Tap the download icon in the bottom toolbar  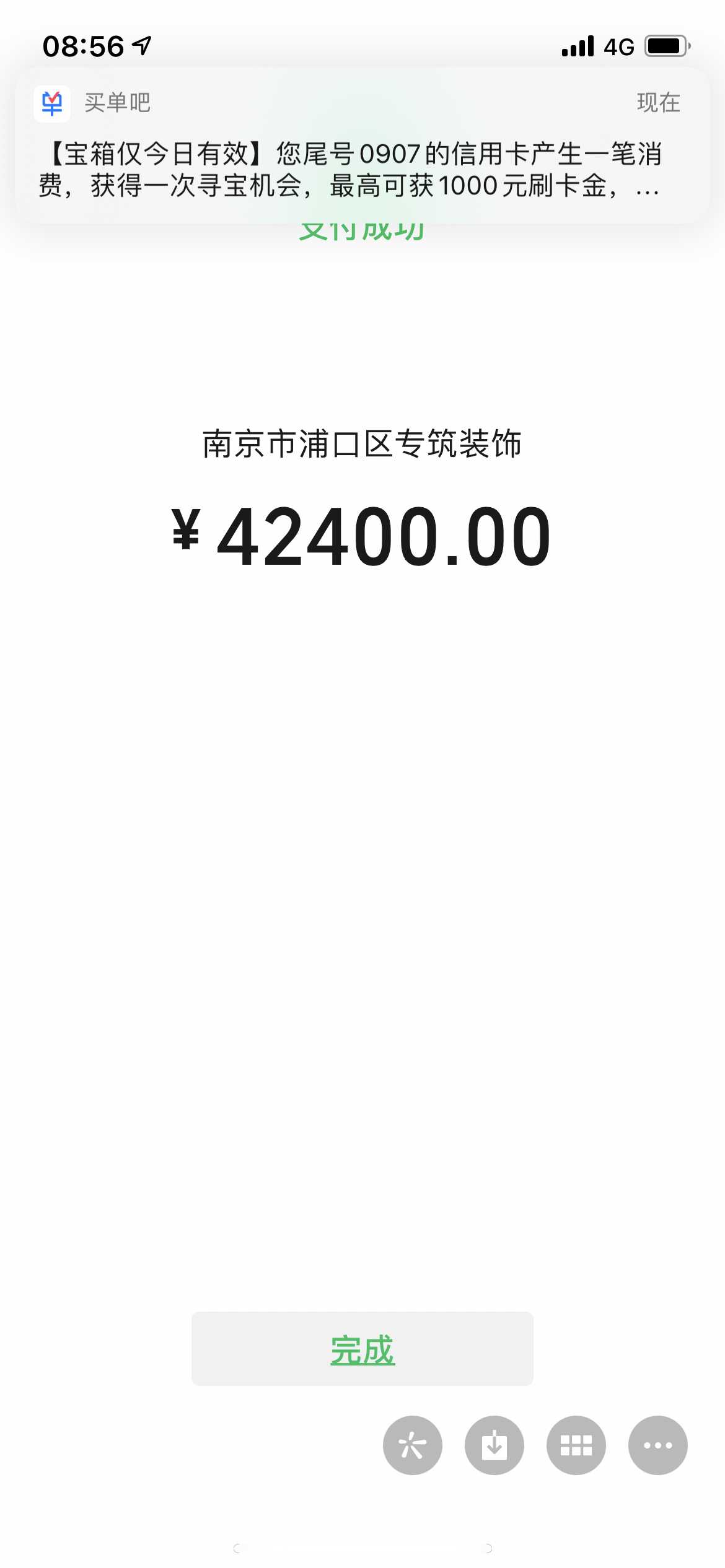point(494,1445)
